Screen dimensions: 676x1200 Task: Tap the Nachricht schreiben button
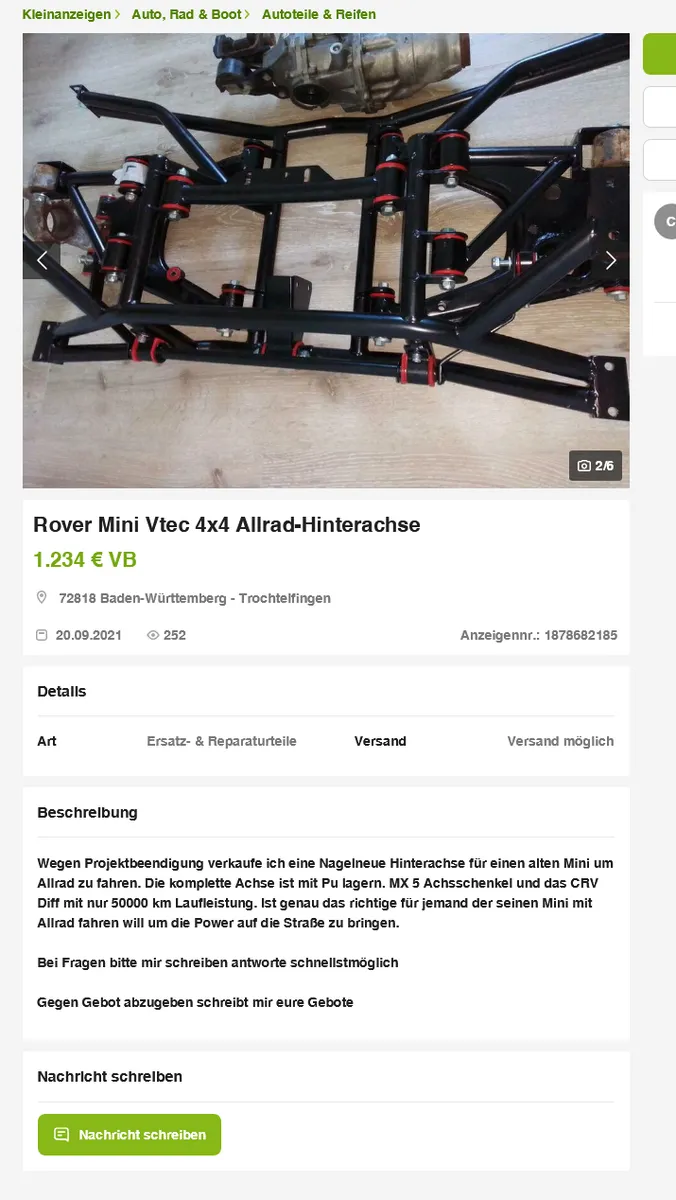pyautogui.click(x=129, y=1134)
